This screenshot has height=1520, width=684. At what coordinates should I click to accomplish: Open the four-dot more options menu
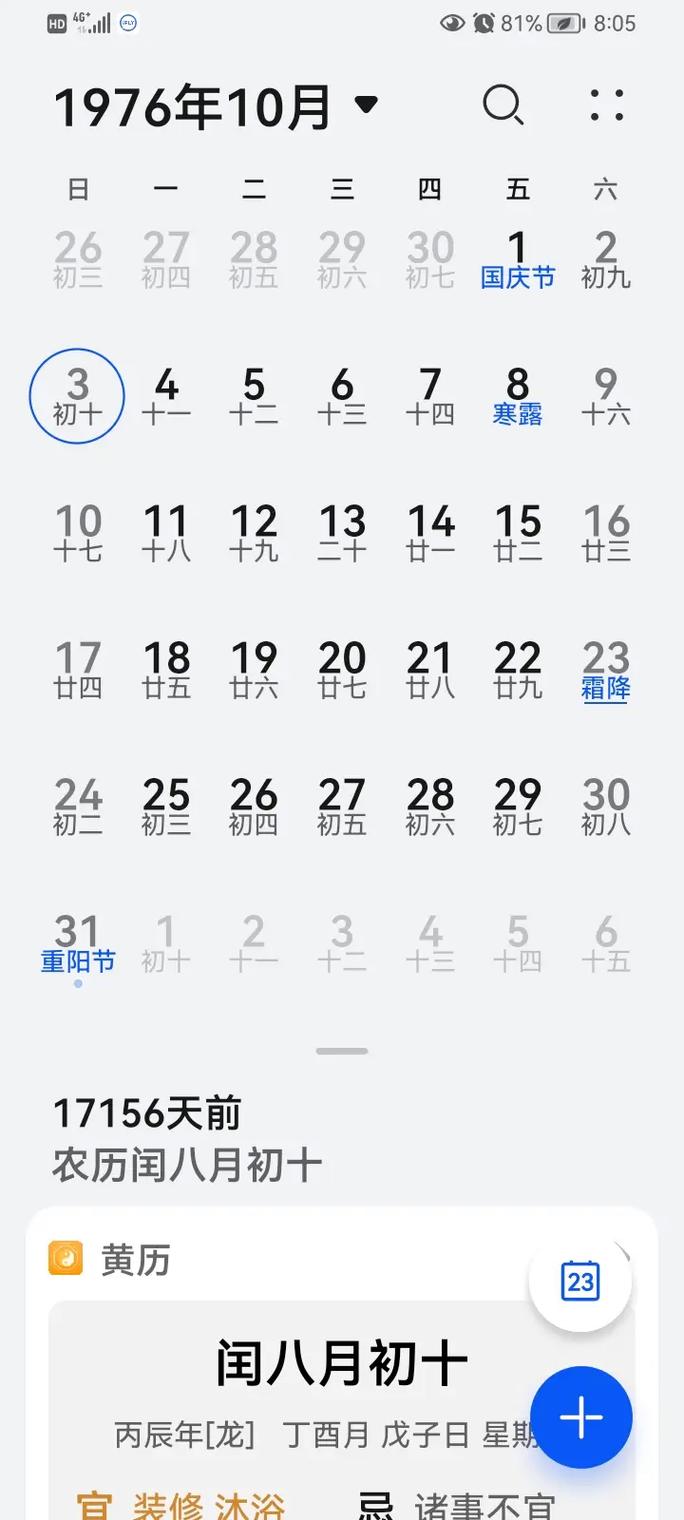click(x=607, y=105)
